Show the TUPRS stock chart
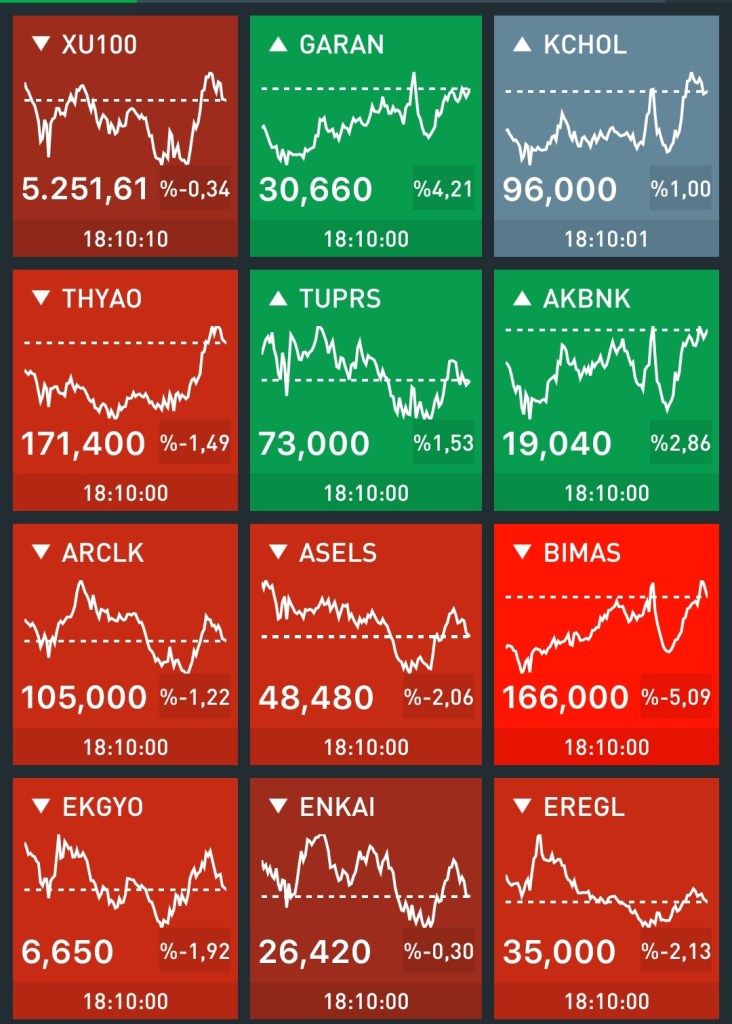Image resolution: width=732 pixels, height=1024 pixels. [x=365, y=389]
